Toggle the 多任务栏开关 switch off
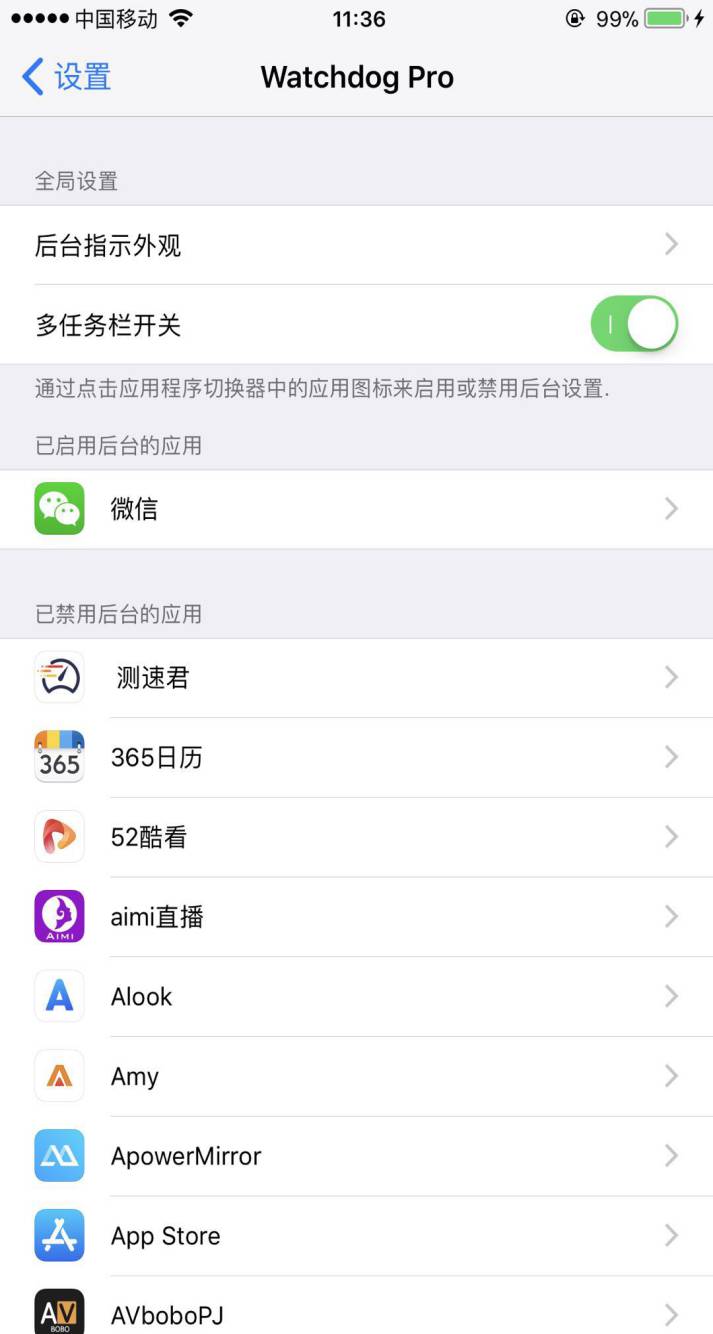The image size is (713, 1334). (634, 325)
